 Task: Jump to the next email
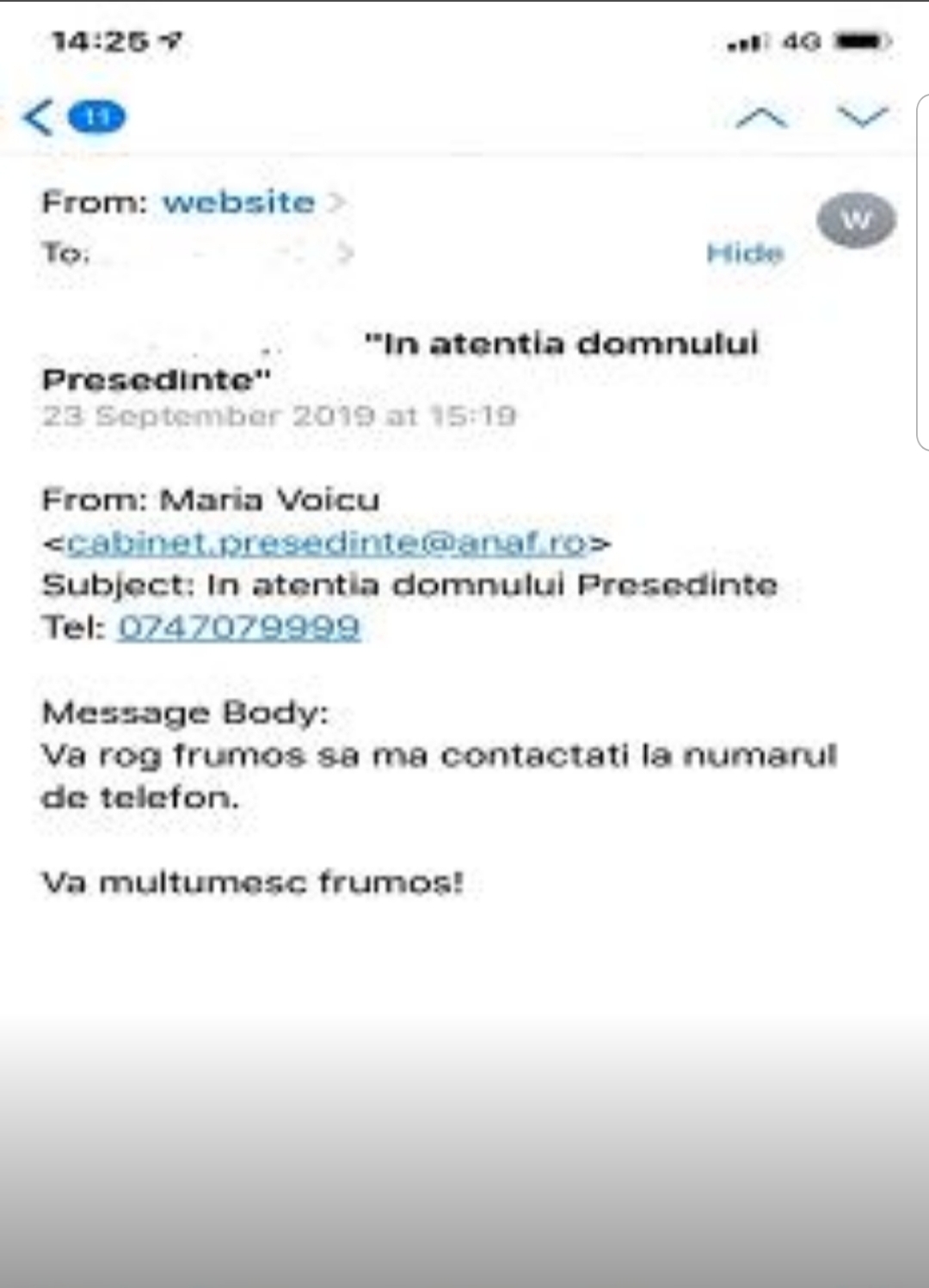point(863,117)
